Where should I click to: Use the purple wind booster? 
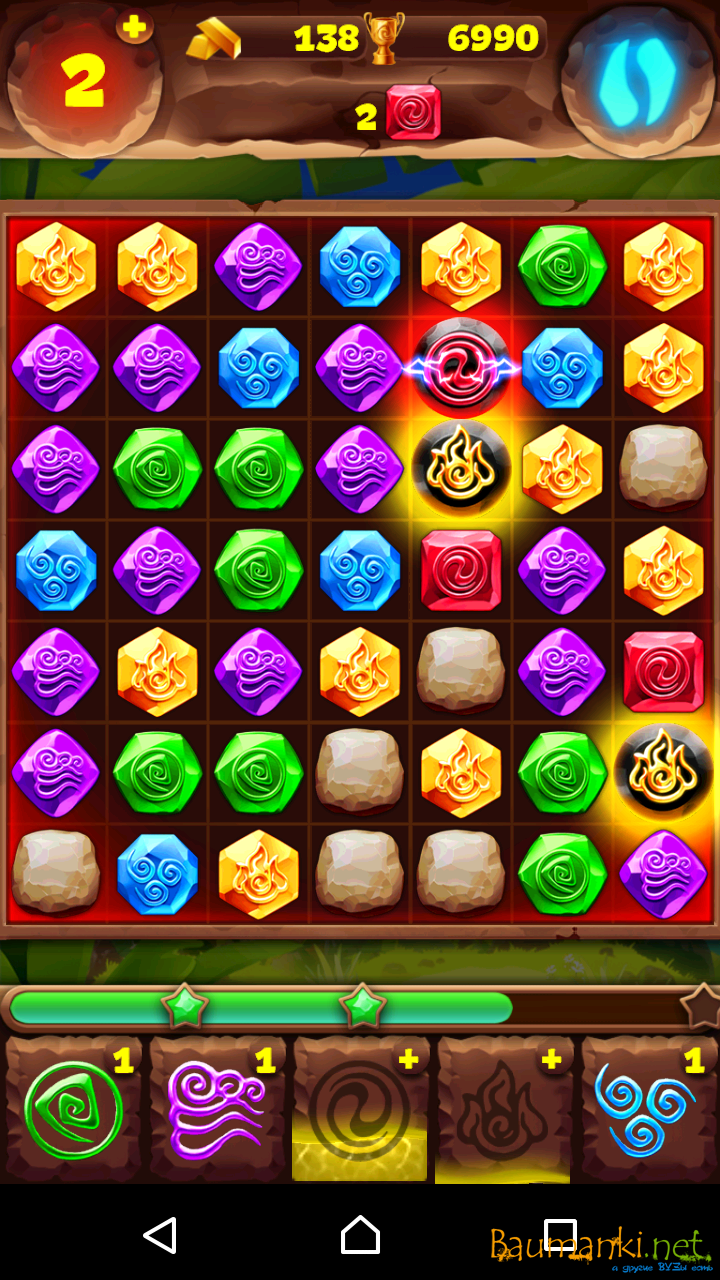click(217, 1110)
